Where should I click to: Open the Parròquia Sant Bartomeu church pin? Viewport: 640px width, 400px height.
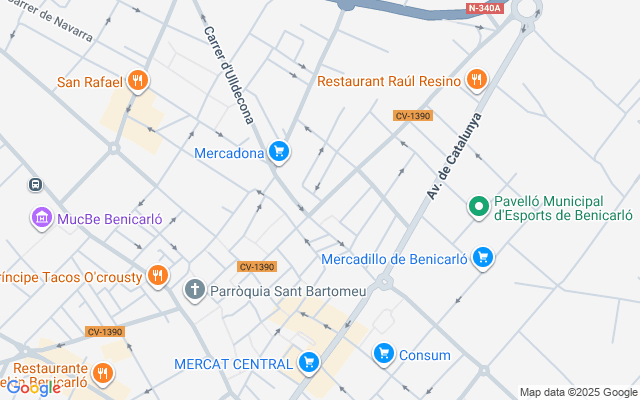(195, 290)
